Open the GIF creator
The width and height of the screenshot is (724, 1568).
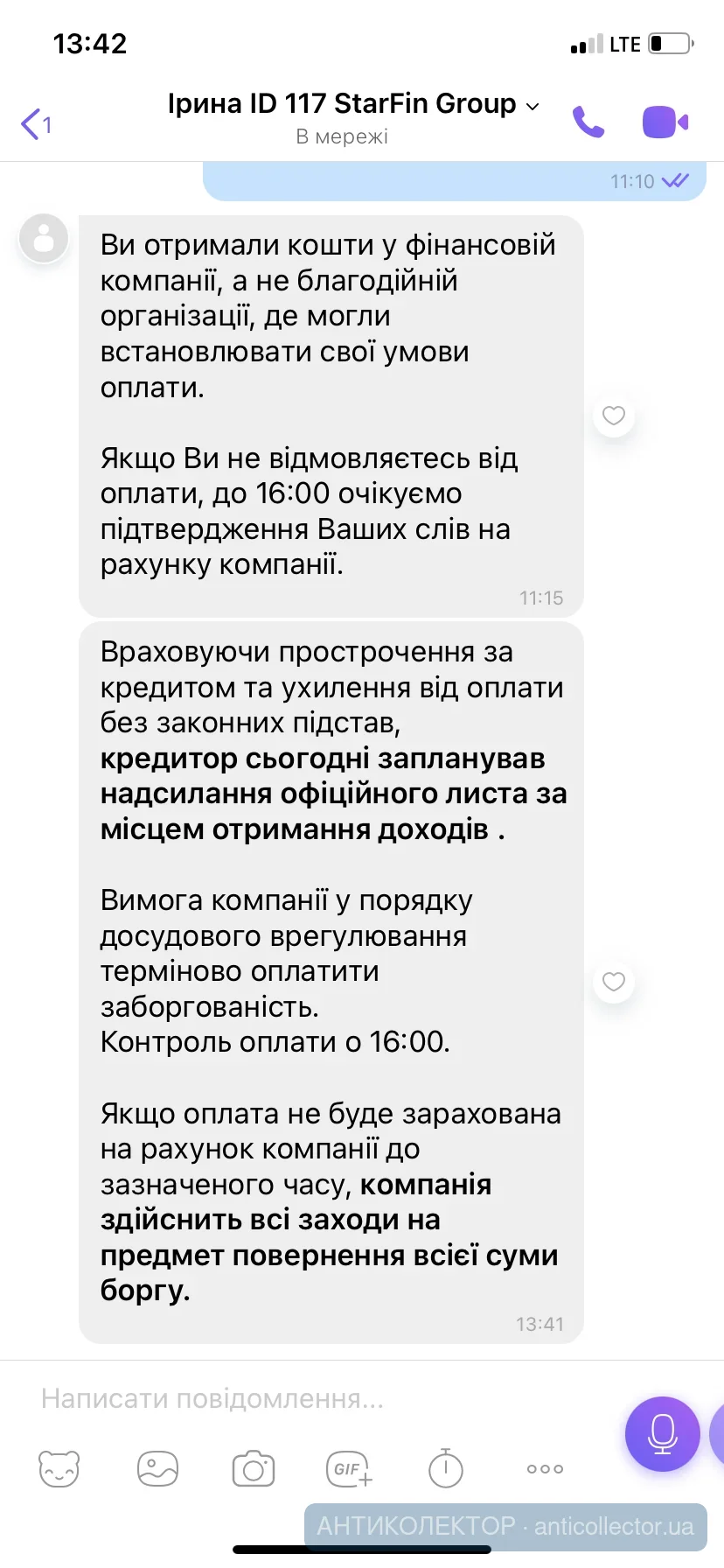(x=349, y=1468)
